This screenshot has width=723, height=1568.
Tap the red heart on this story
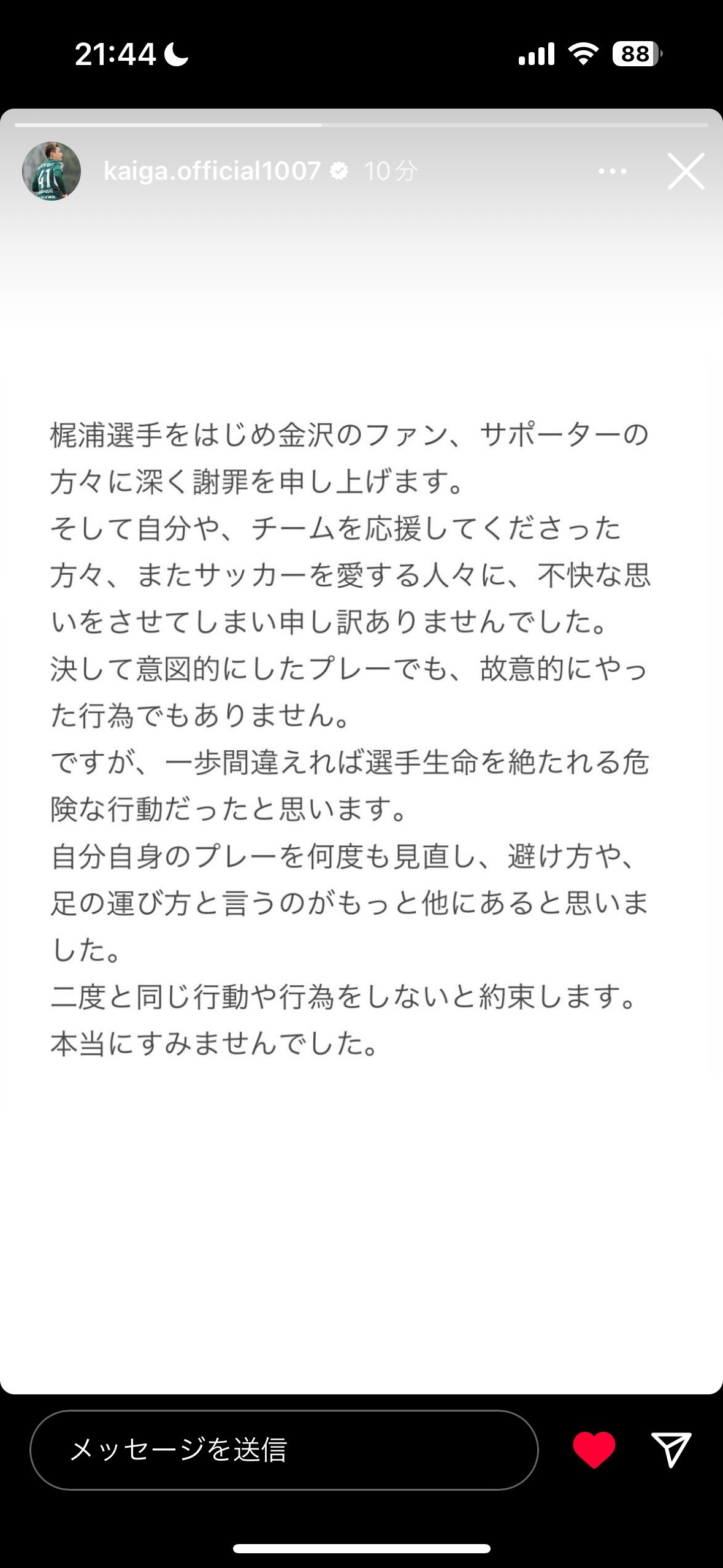click(594, 1450)
